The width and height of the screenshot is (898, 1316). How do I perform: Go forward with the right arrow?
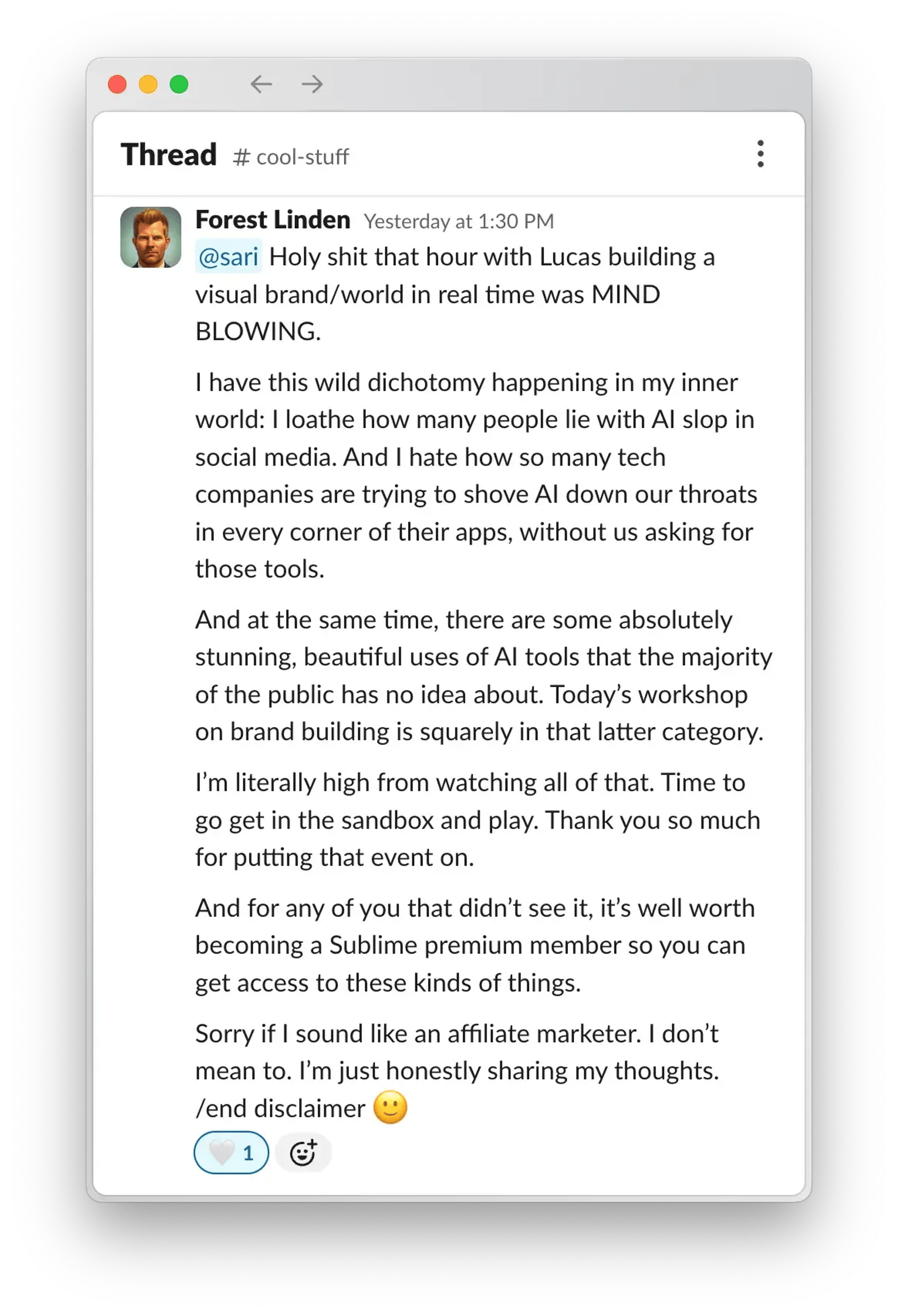click(312, 84)
